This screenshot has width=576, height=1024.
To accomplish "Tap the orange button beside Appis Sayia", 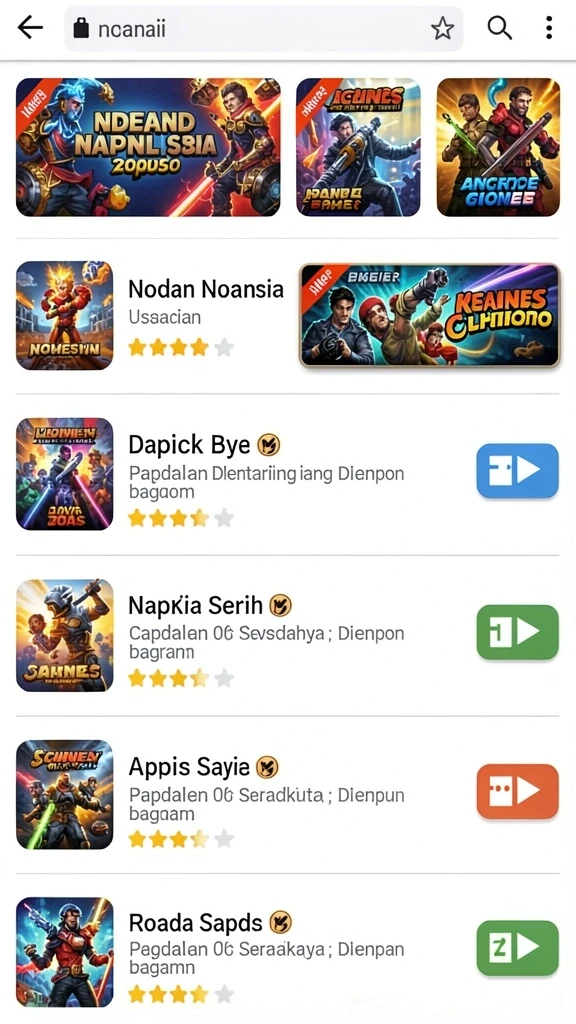I will click(517, 791).
